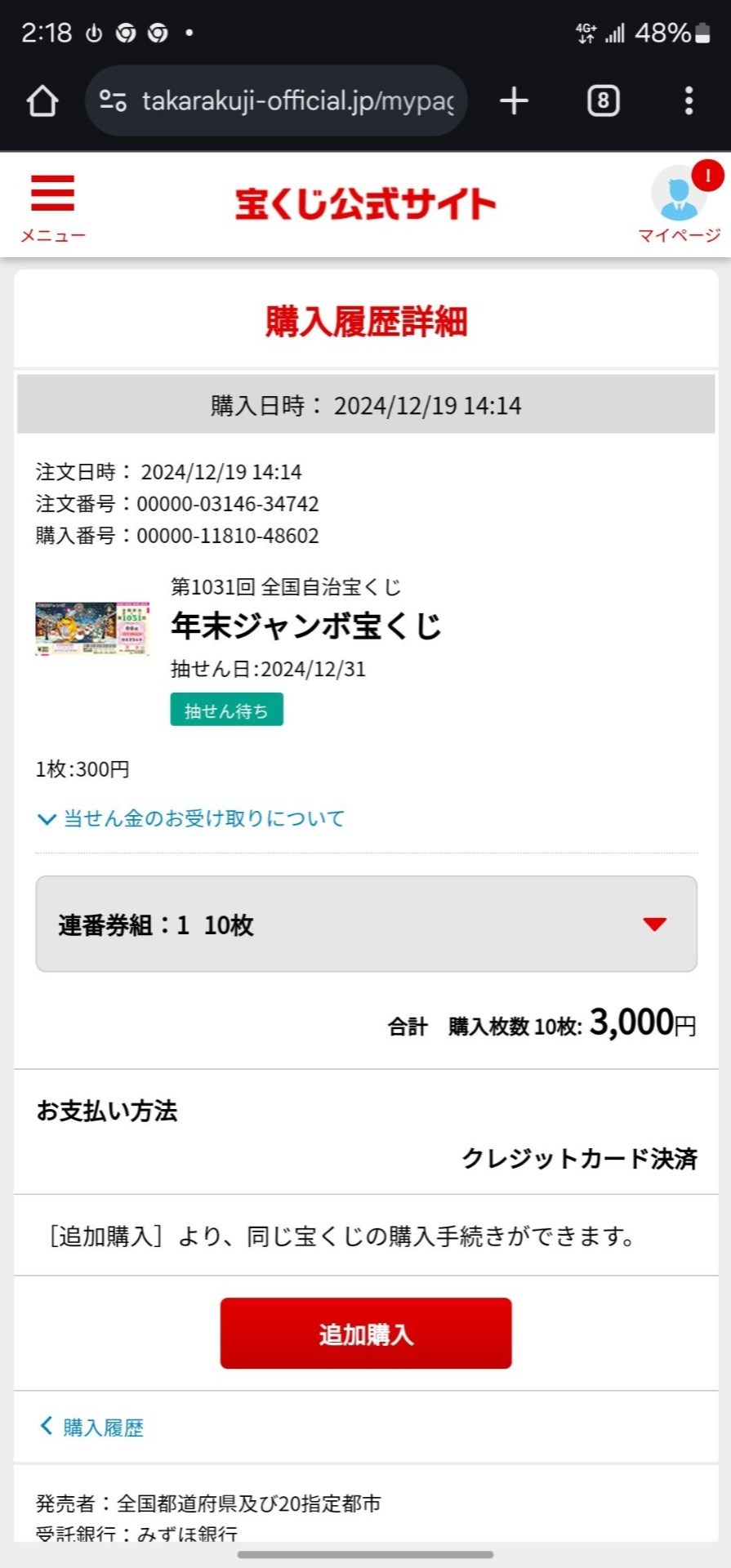731x1568 pixels.
Task: Tap the browser address bar
Action: [297, 101]
